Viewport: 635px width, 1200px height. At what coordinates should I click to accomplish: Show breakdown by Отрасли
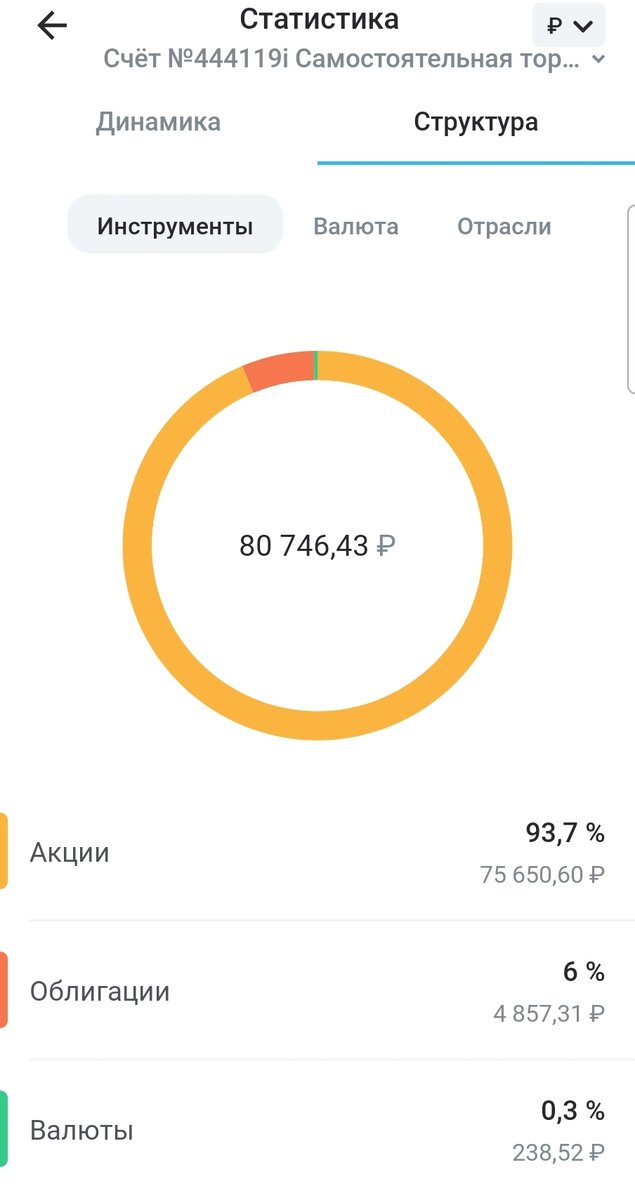(504, 226)
